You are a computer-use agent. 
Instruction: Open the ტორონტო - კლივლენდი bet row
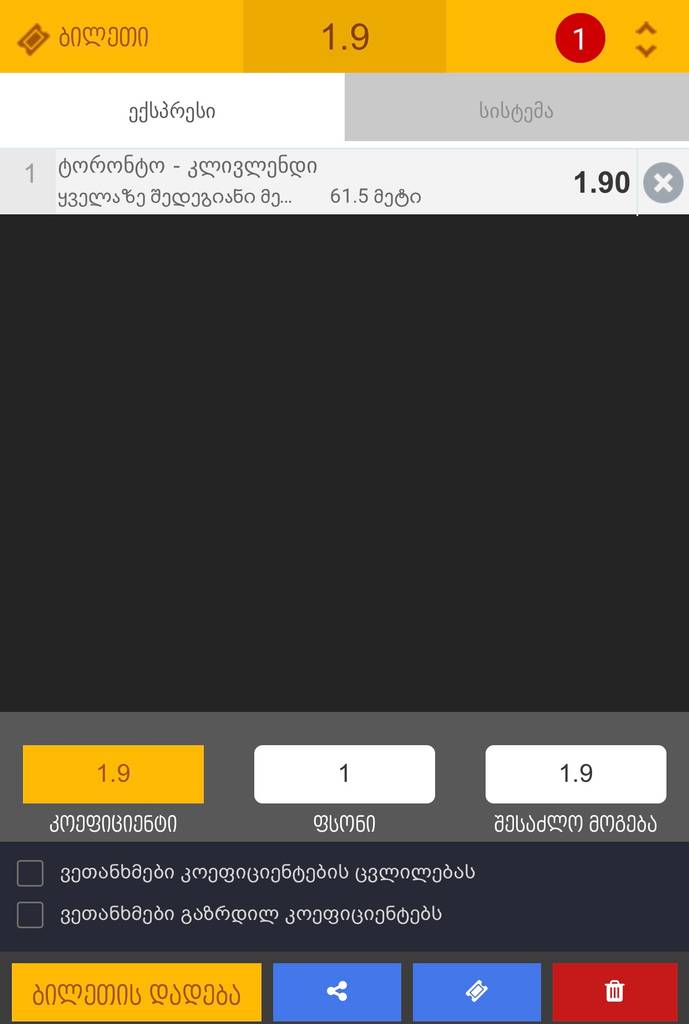[300, 181]
